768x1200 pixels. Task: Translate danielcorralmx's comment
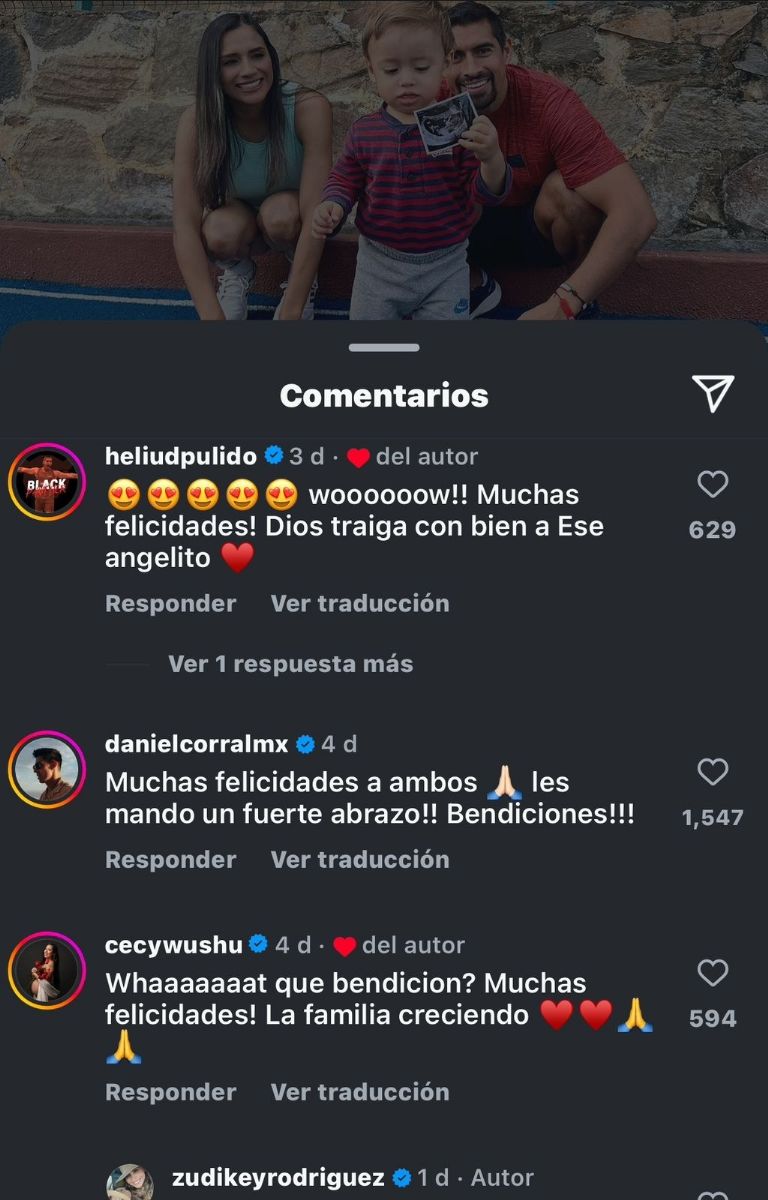pyautogui.click(x=360, y=860)
